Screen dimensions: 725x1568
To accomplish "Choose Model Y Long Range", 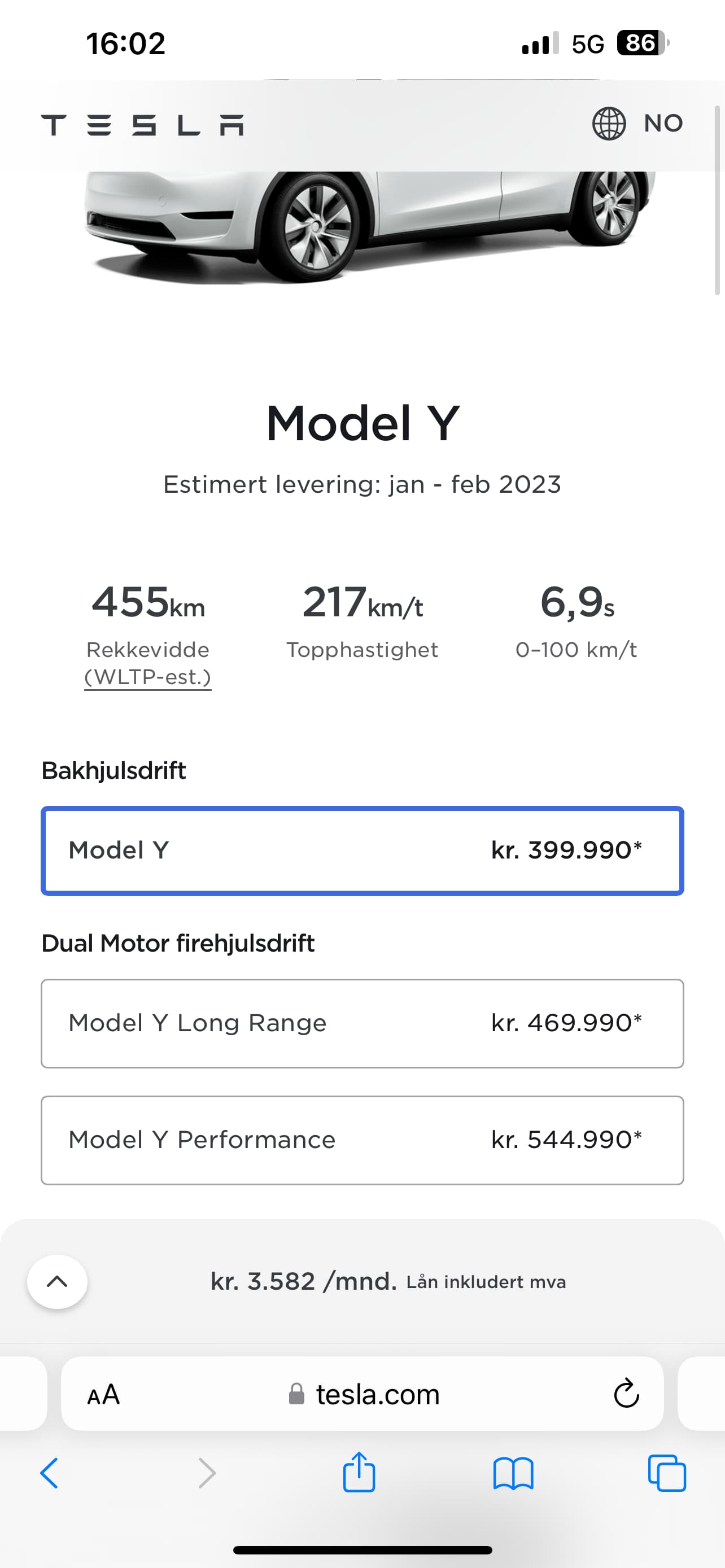I will click(362, 1023).
